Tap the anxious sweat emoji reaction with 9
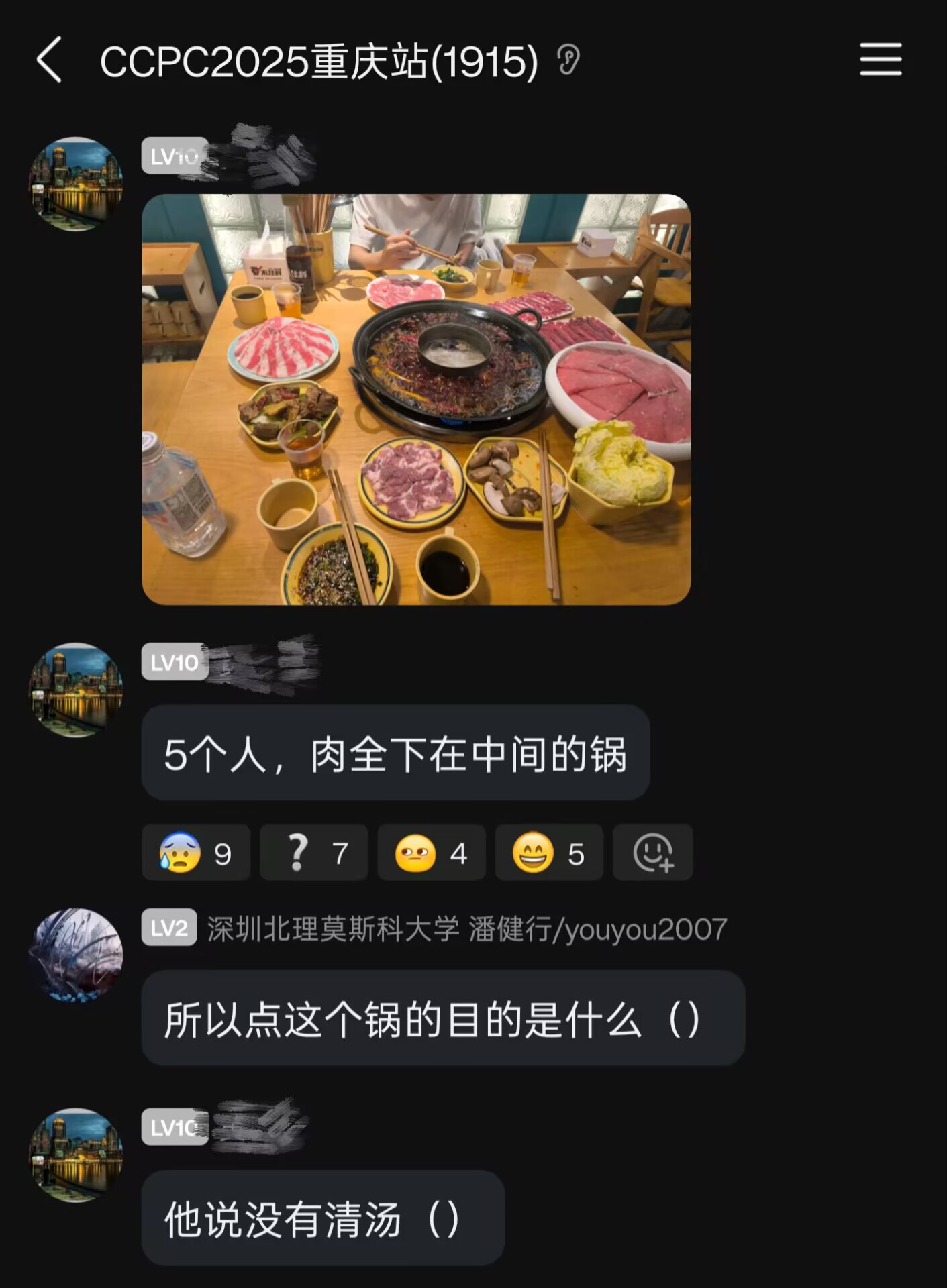Image resolution: width=947 pixels, height=1288 pixels. coord(196,853)
